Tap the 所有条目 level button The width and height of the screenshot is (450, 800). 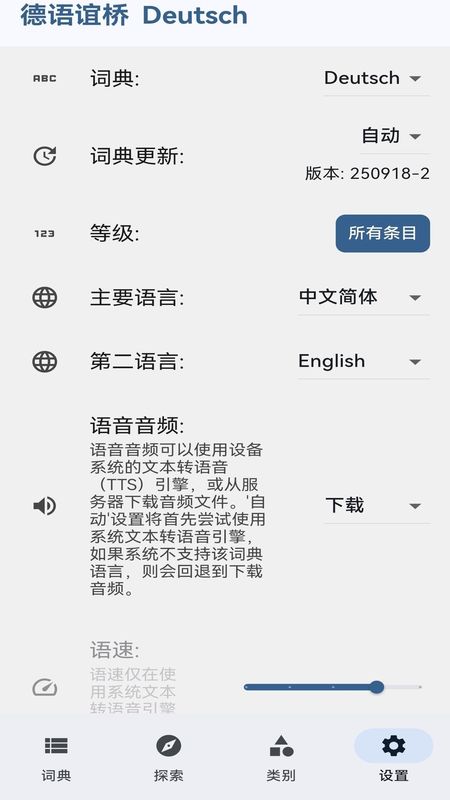point(383,233)
